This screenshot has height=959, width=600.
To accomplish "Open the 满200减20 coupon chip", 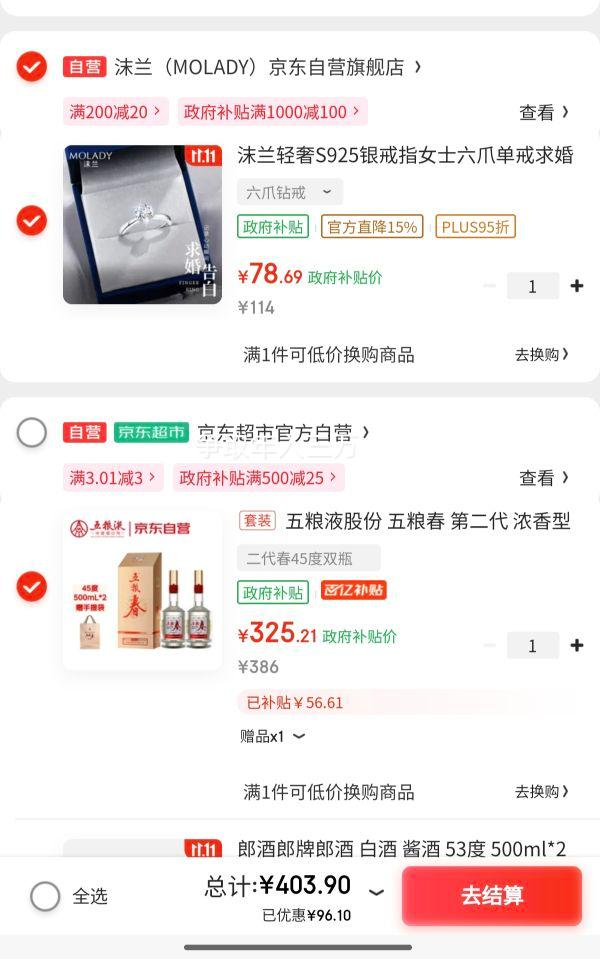I will 115,112.
